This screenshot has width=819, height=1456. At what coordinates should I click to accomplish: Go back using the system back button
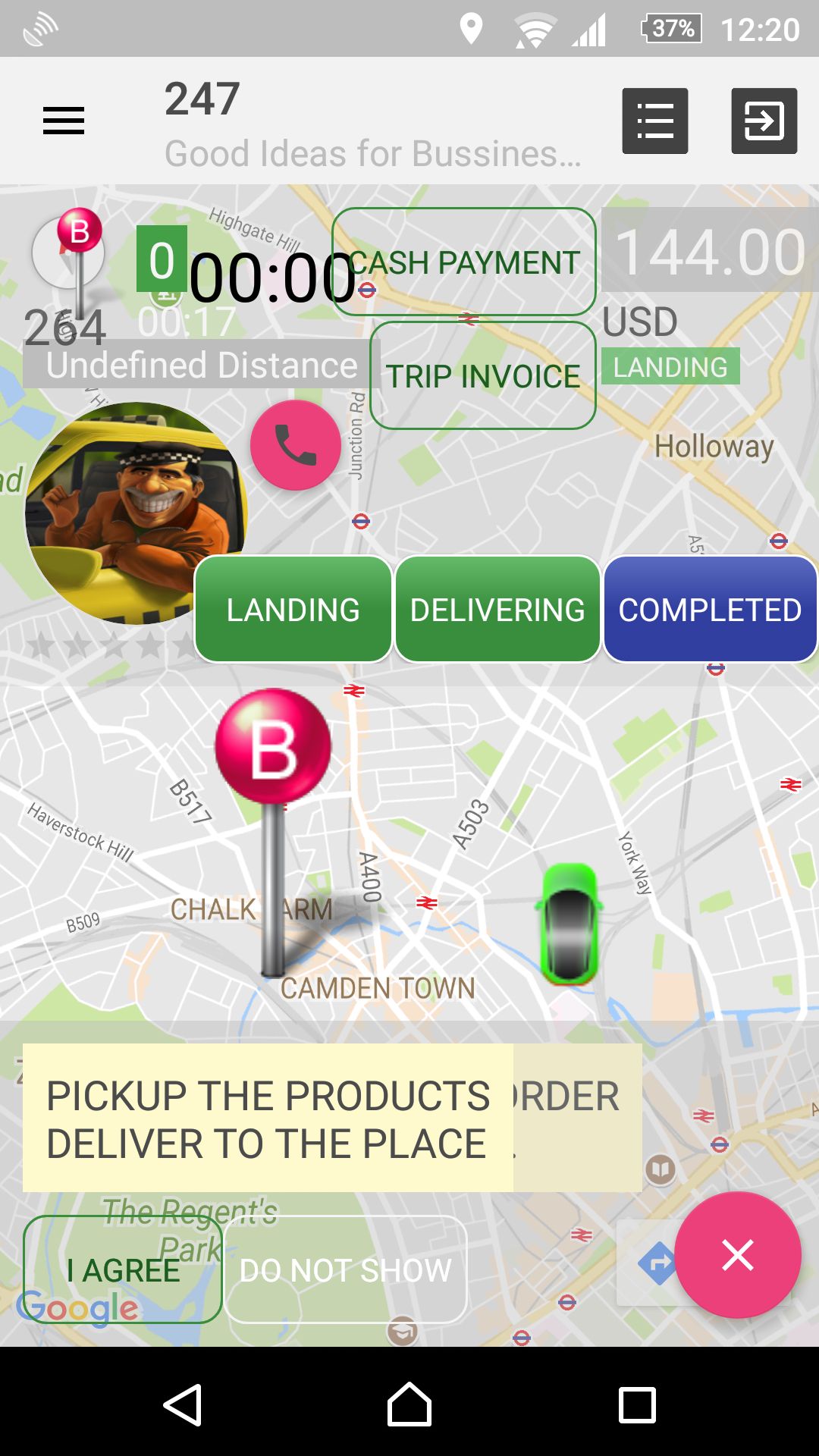pyautogui.click(x=183, y=1404)
